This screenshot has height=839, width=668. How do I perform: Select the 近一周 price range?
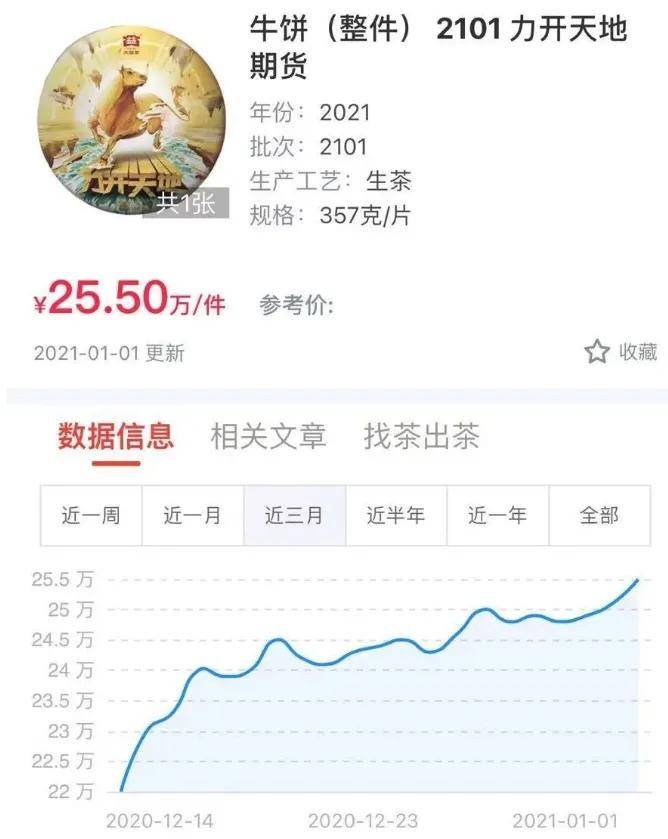91,516
